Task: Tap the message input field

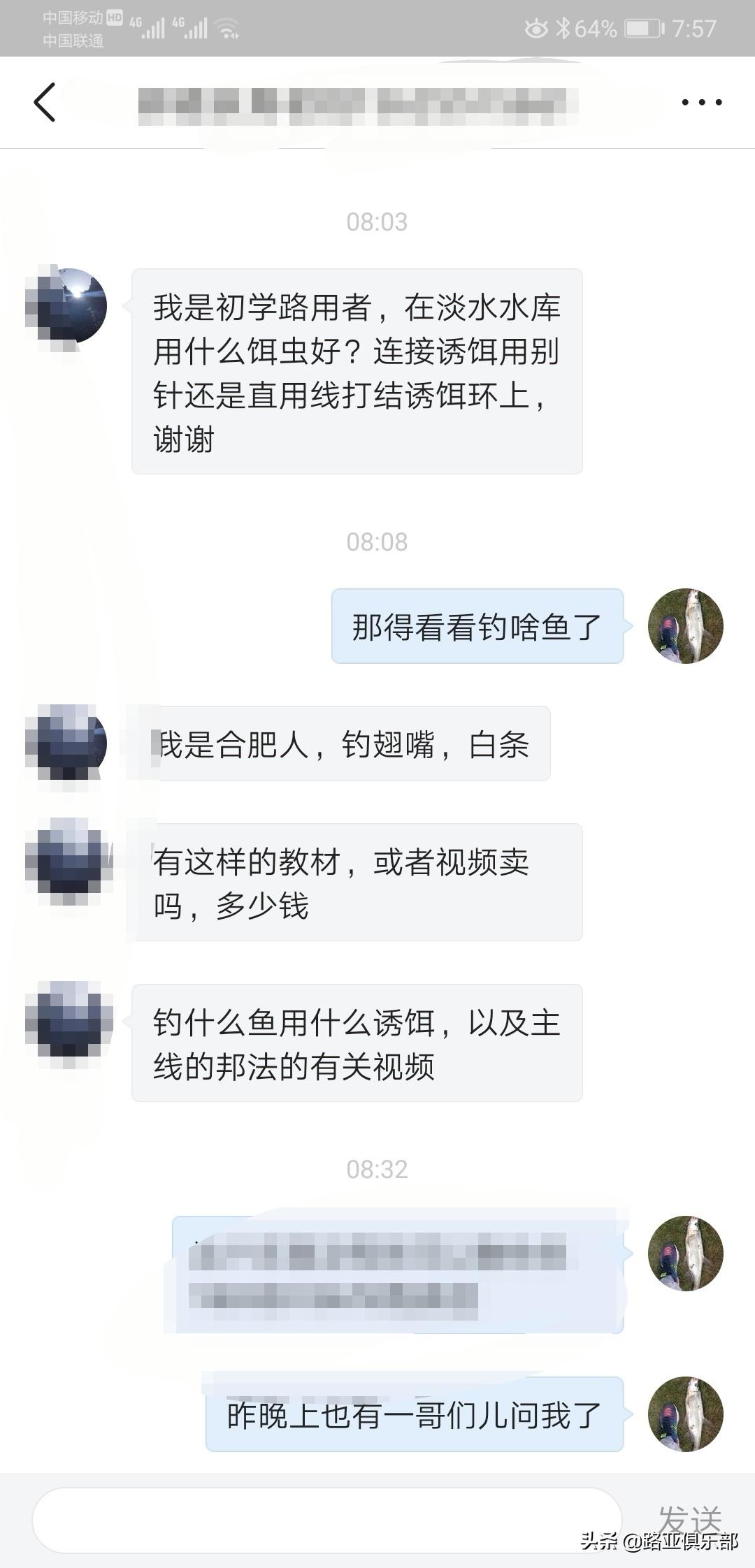Action: tap(326, 1520)
